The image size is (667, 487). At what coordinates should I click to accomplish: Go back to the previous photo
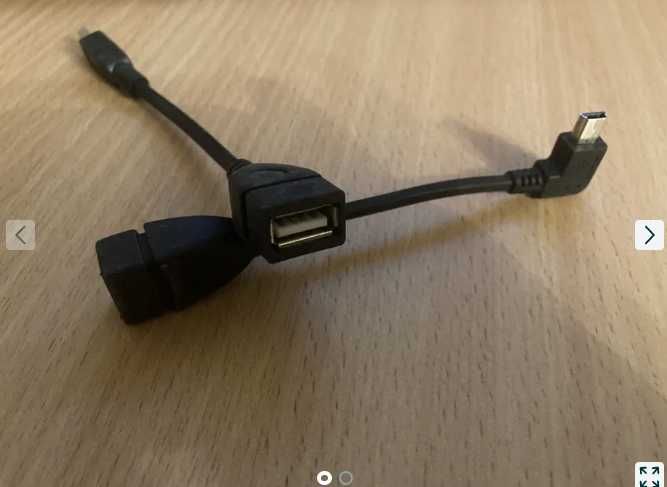[20, 235]
